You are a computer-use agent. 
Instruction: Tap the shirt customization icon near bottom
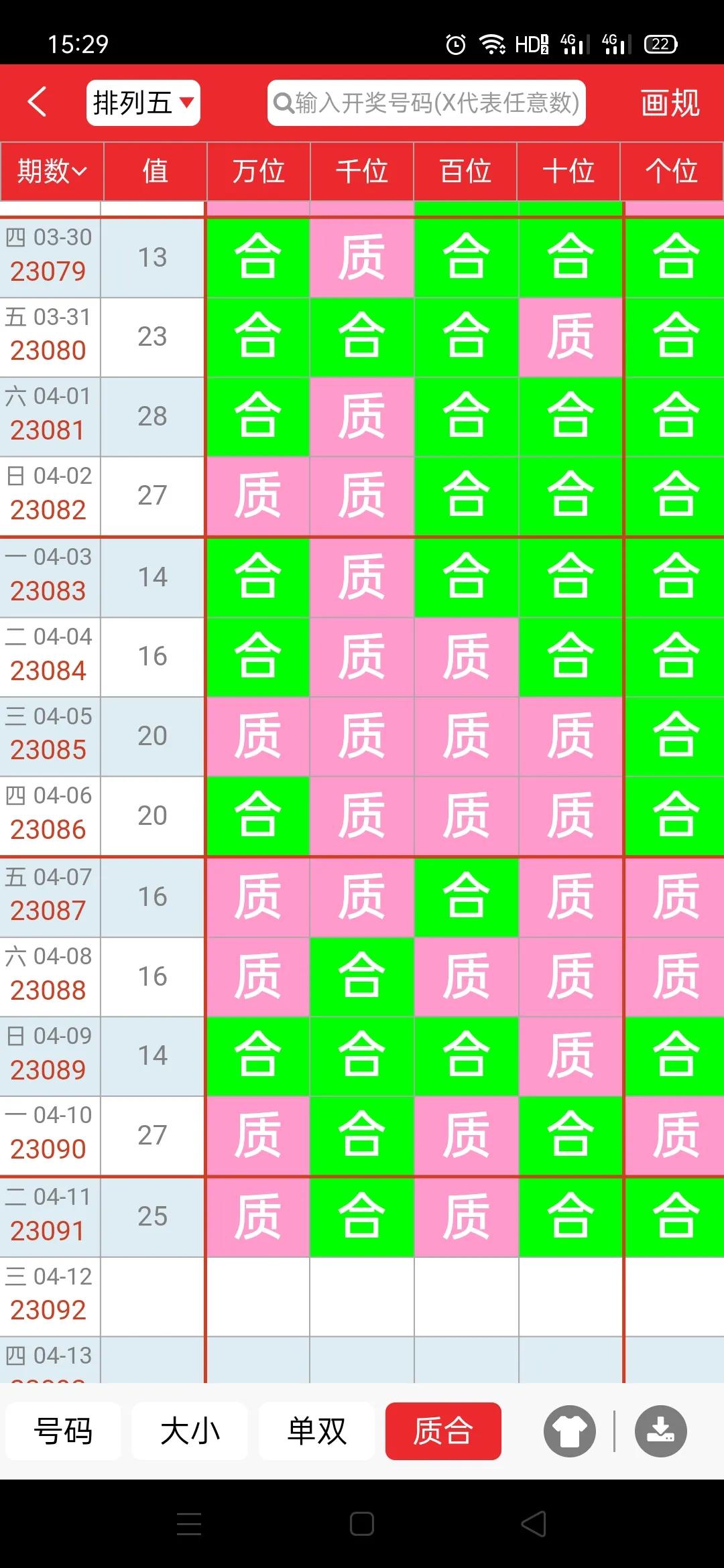(x=570, y=1431)
